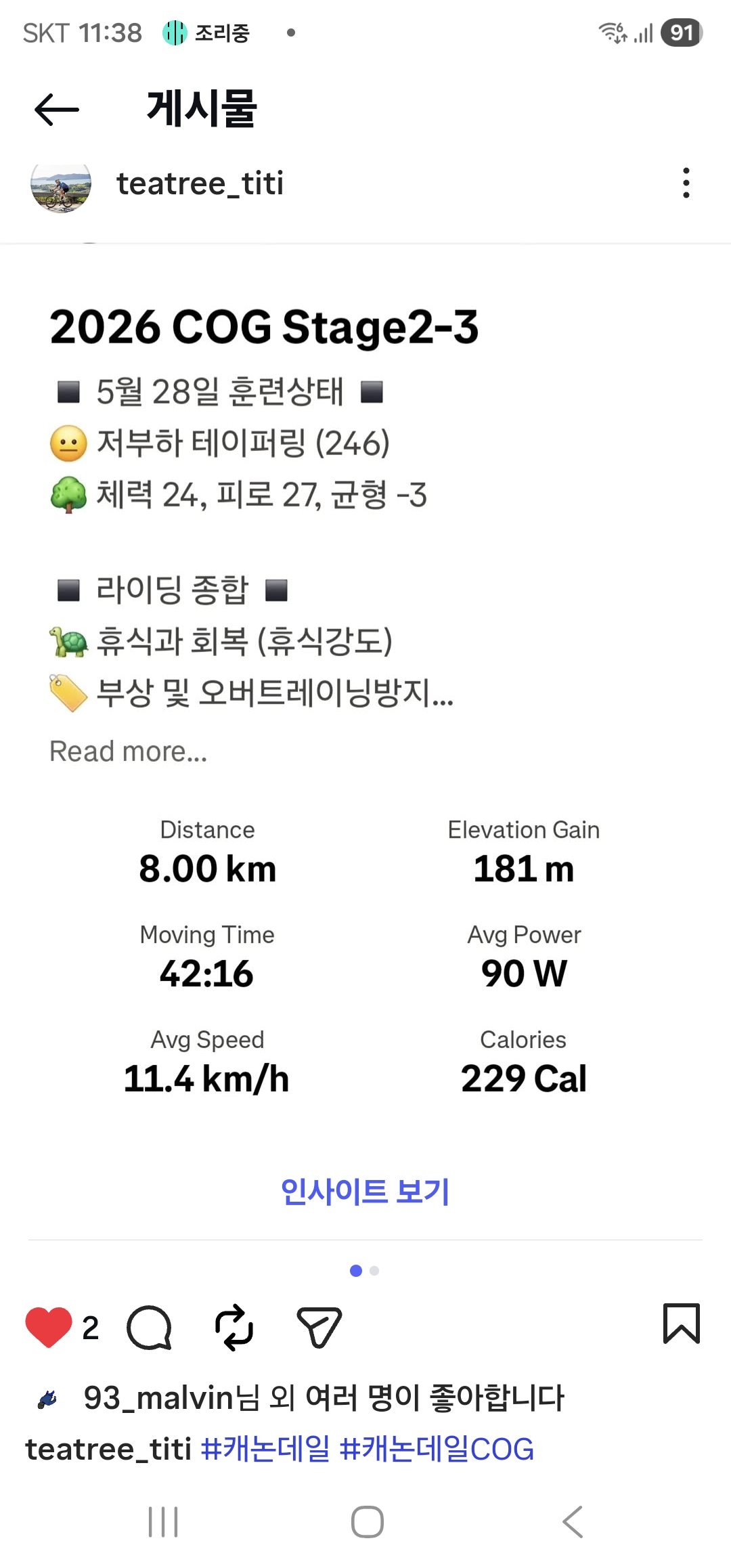
Task: Save this post with the bookmark icon
Action: click(682, 1323)
